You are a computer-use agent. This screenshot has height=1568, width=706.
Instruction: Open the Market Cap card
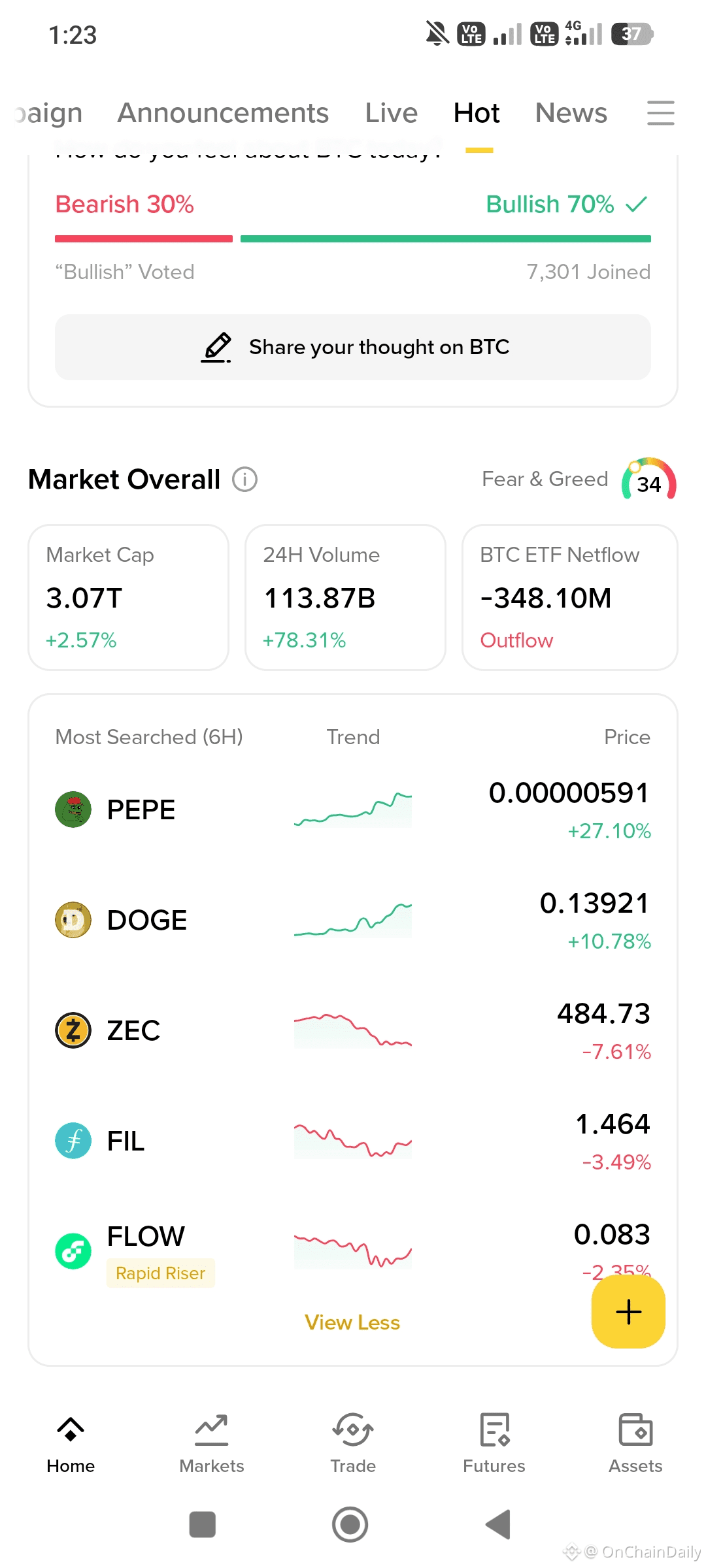point(129,597)
